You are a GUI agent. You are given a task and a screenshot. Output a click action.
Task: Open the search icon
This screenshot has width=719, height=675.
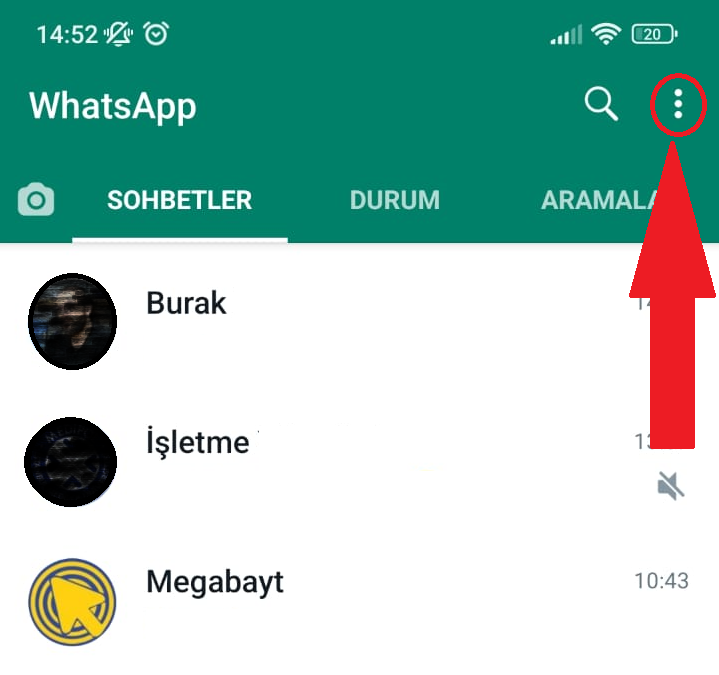[x=600, y=104]
